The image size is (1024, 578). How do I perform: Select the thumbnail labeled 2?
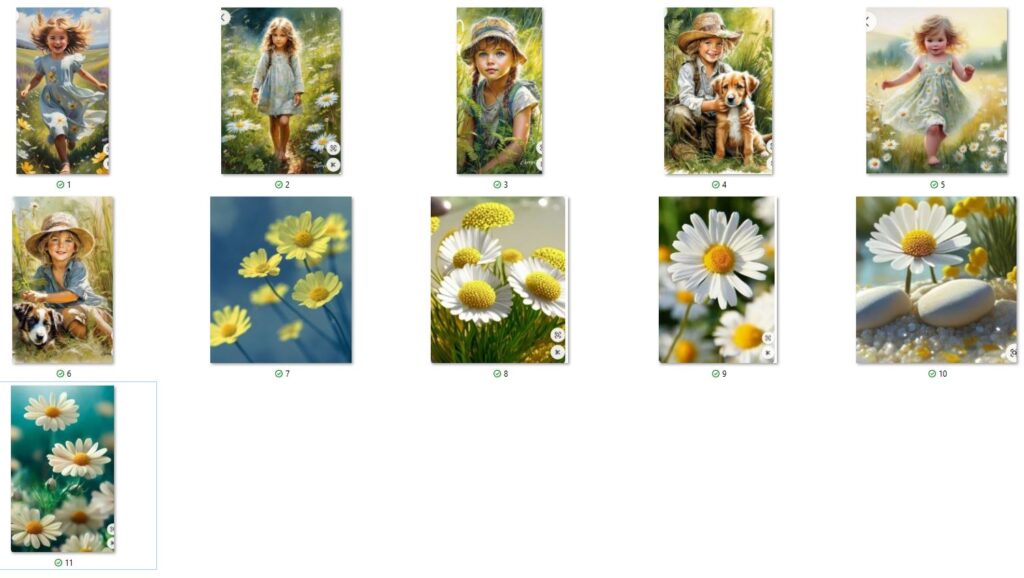click(281, 91)
